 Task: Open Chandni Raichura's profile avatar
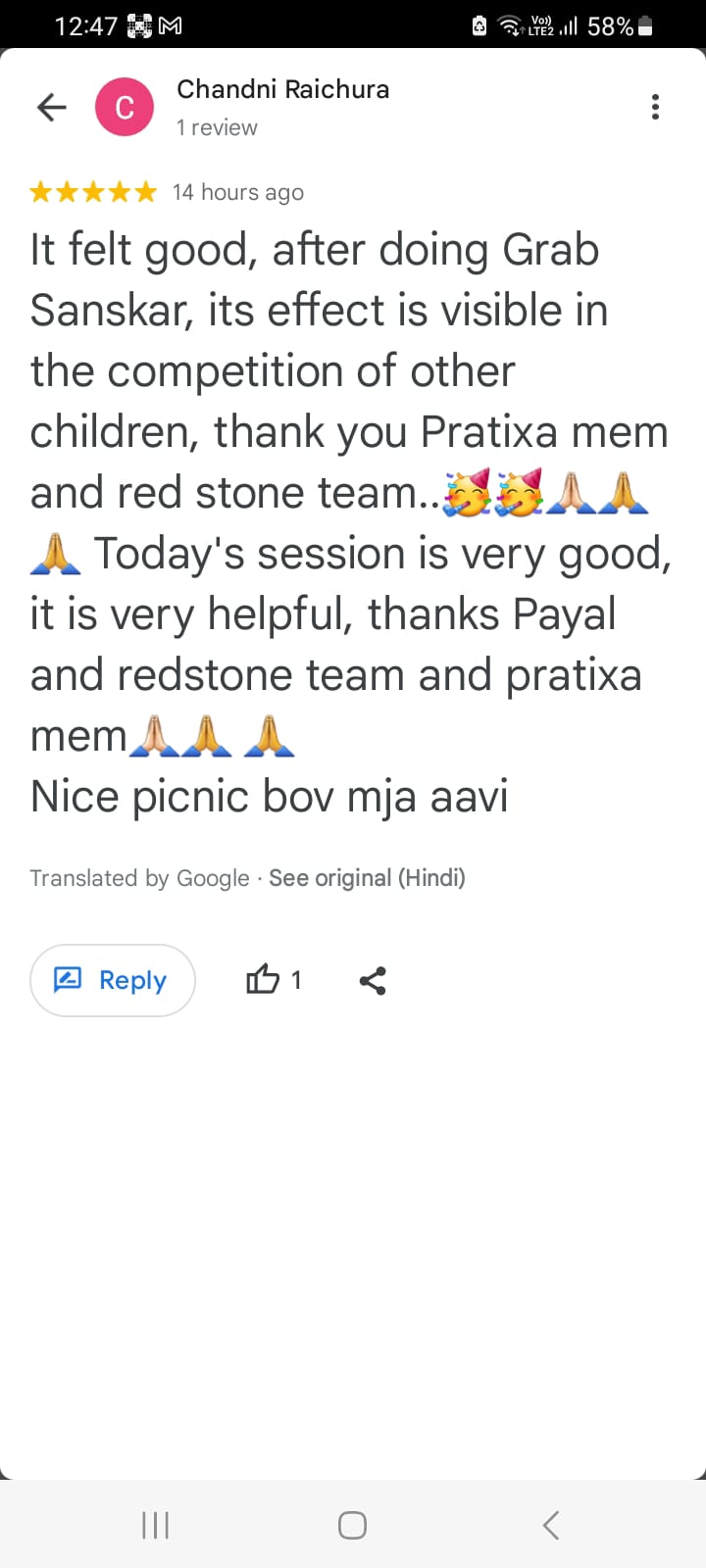tap(125, 108)
